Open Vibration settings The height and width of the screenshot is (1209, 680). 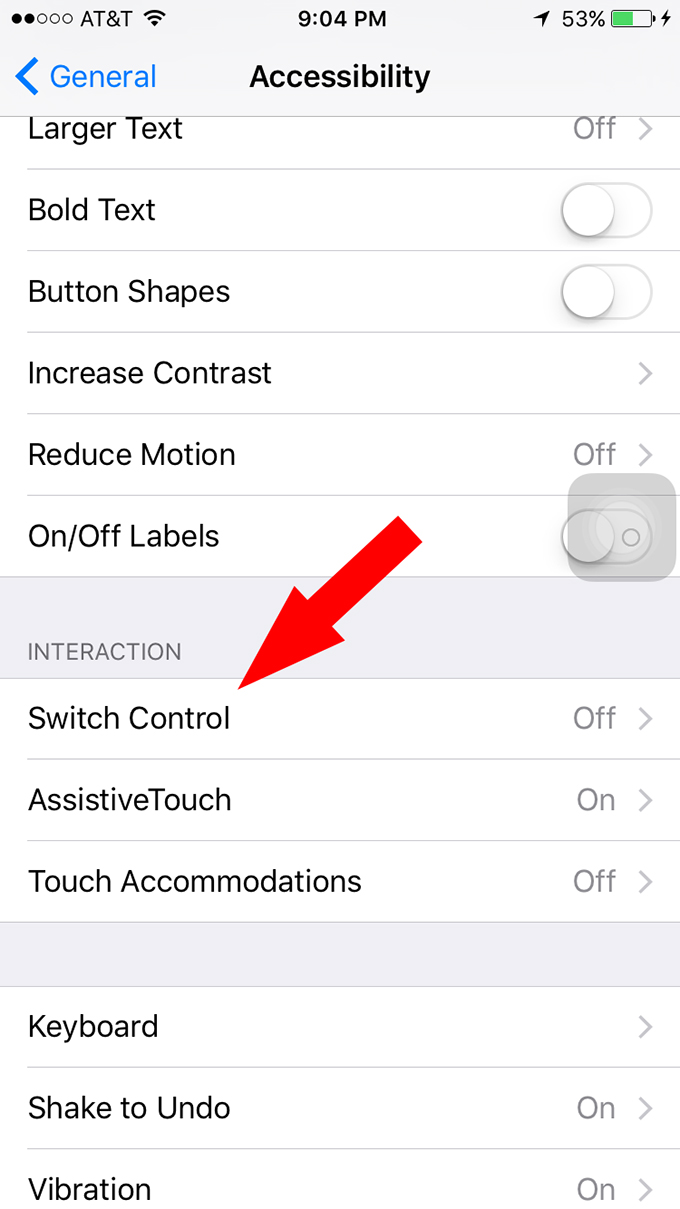click(340, 1188)
